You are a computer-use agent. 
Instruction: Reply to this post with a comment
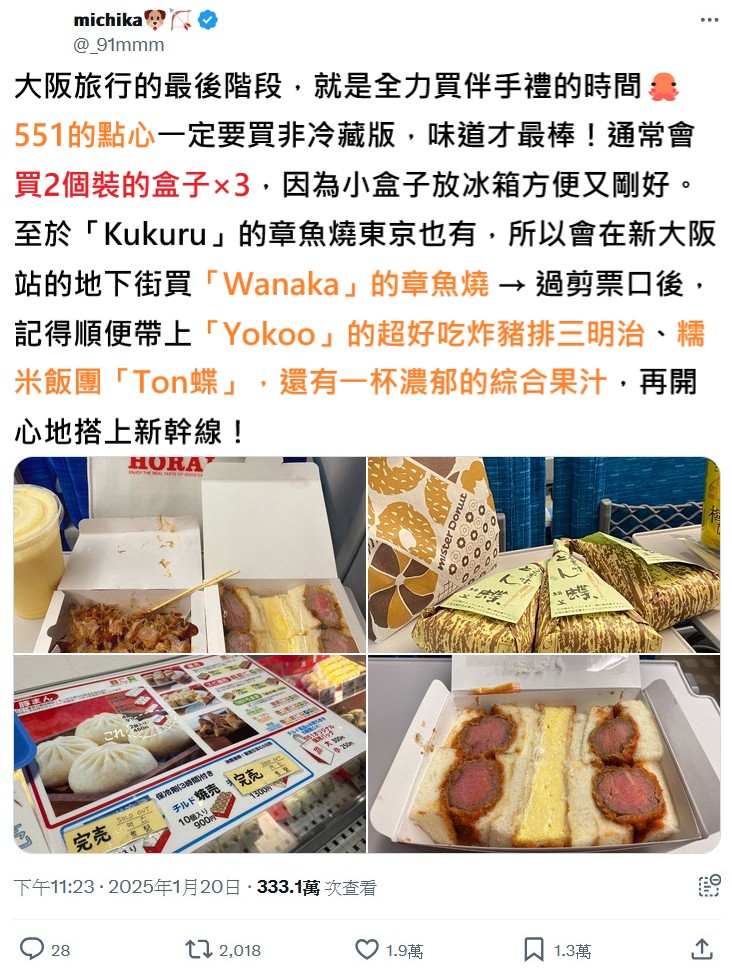[33, 949]
